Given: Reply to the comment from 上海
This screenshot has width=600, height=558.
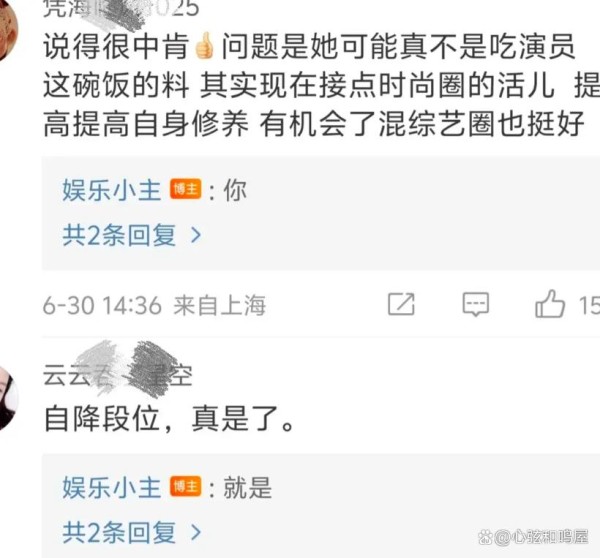Looking at the screenshot, I should pos(475,305).
